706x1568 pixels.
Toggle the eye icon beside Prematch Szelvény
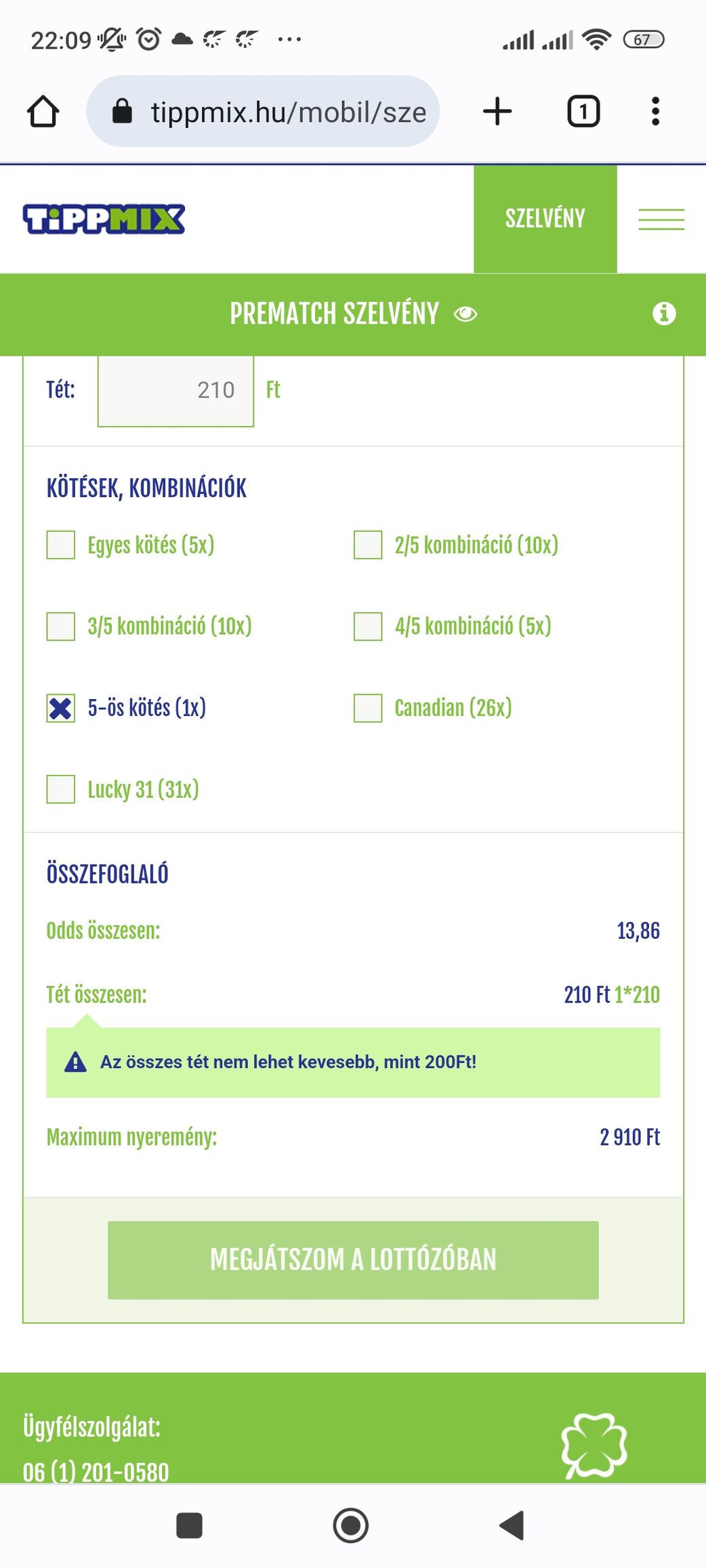pyautogui.click(x=465, y=314)
